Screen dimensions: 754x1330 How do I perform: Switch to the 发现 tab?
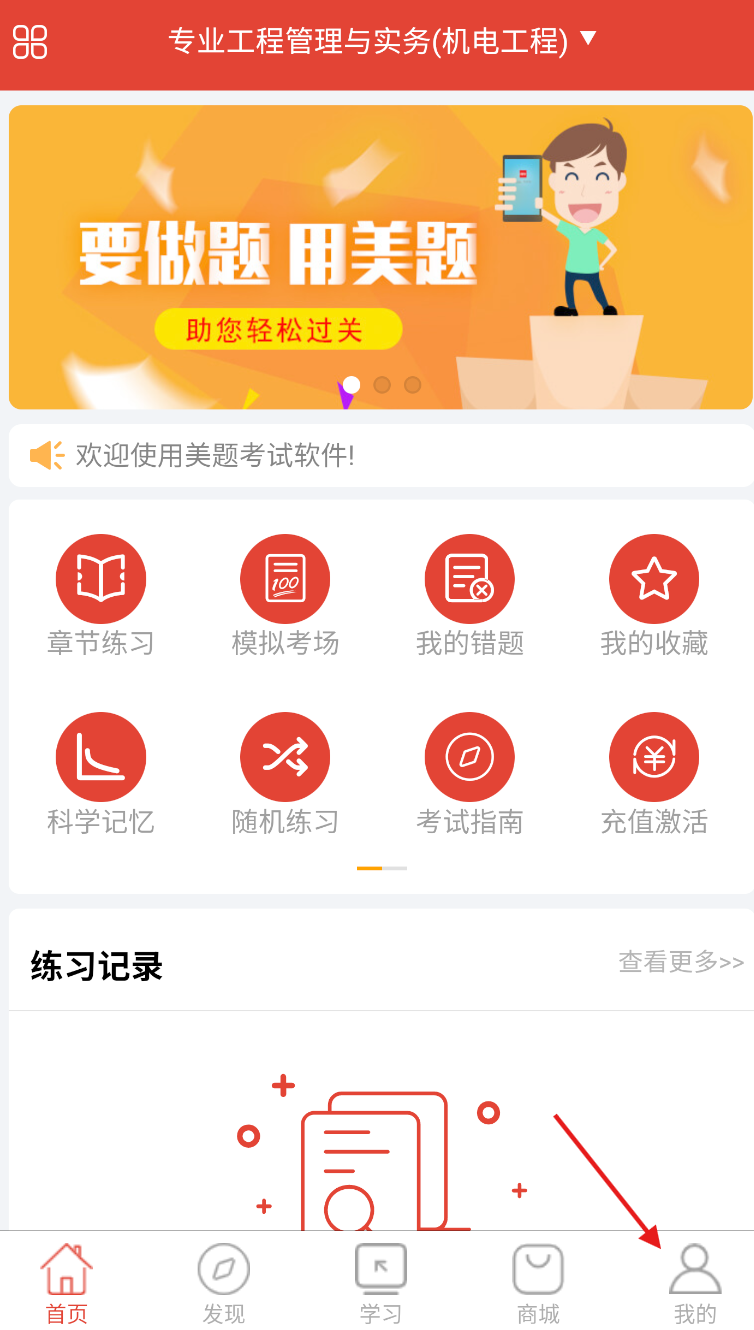point(223,1284)
